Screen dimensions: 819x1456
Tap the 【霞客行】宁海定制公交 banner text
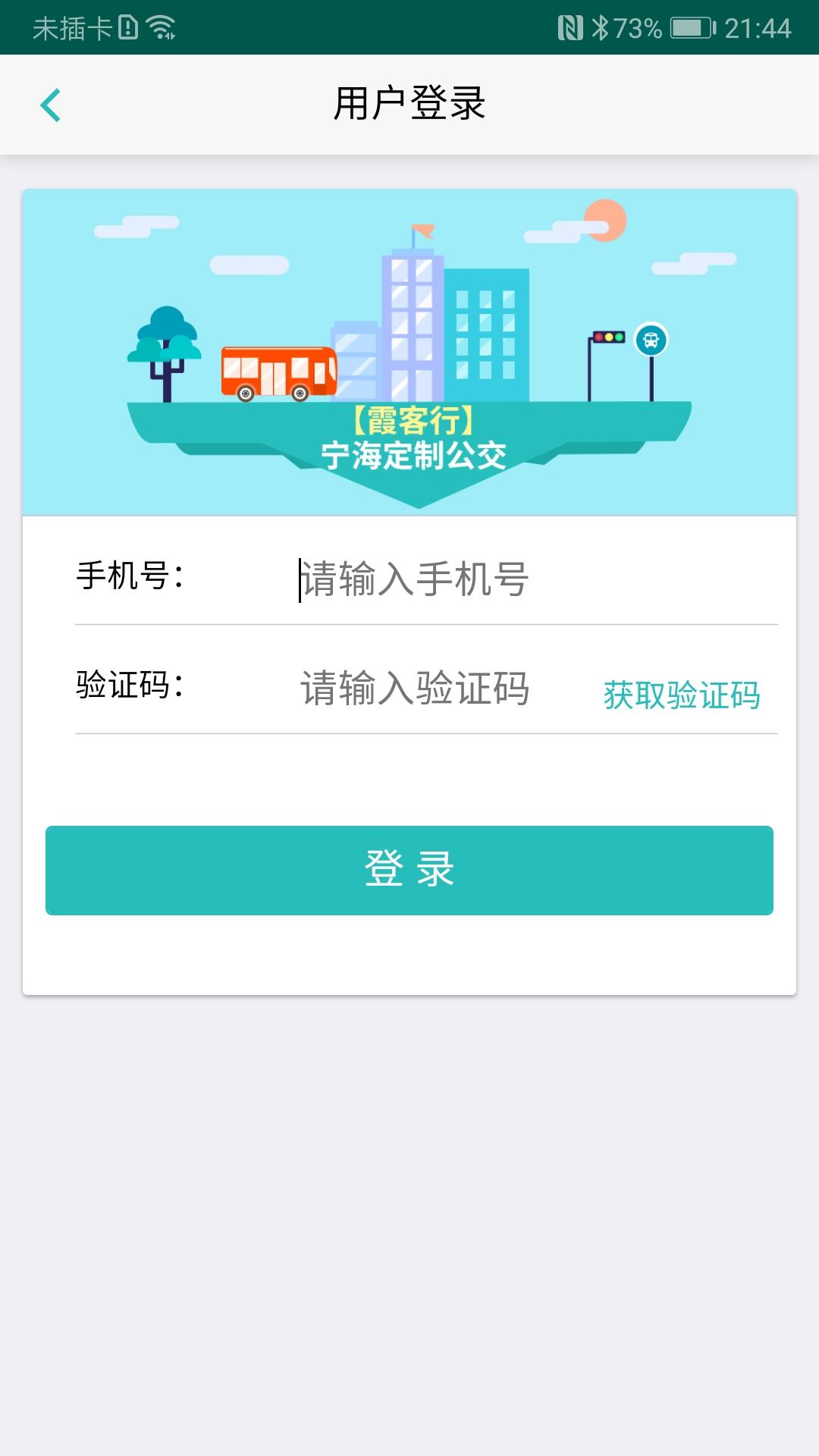[413, 436]
